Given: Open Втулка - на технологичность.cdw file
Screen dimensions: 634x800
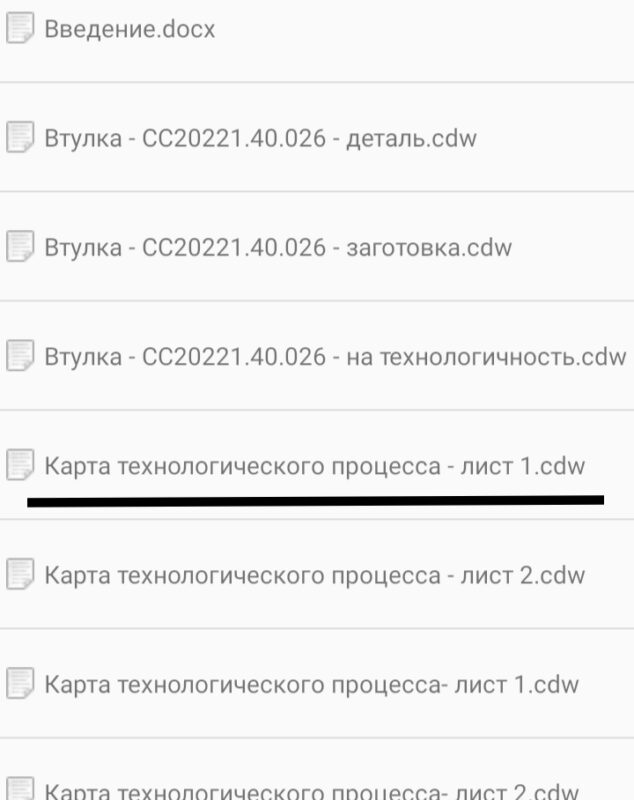Looking at the screenshot, I should click(335, 356).
